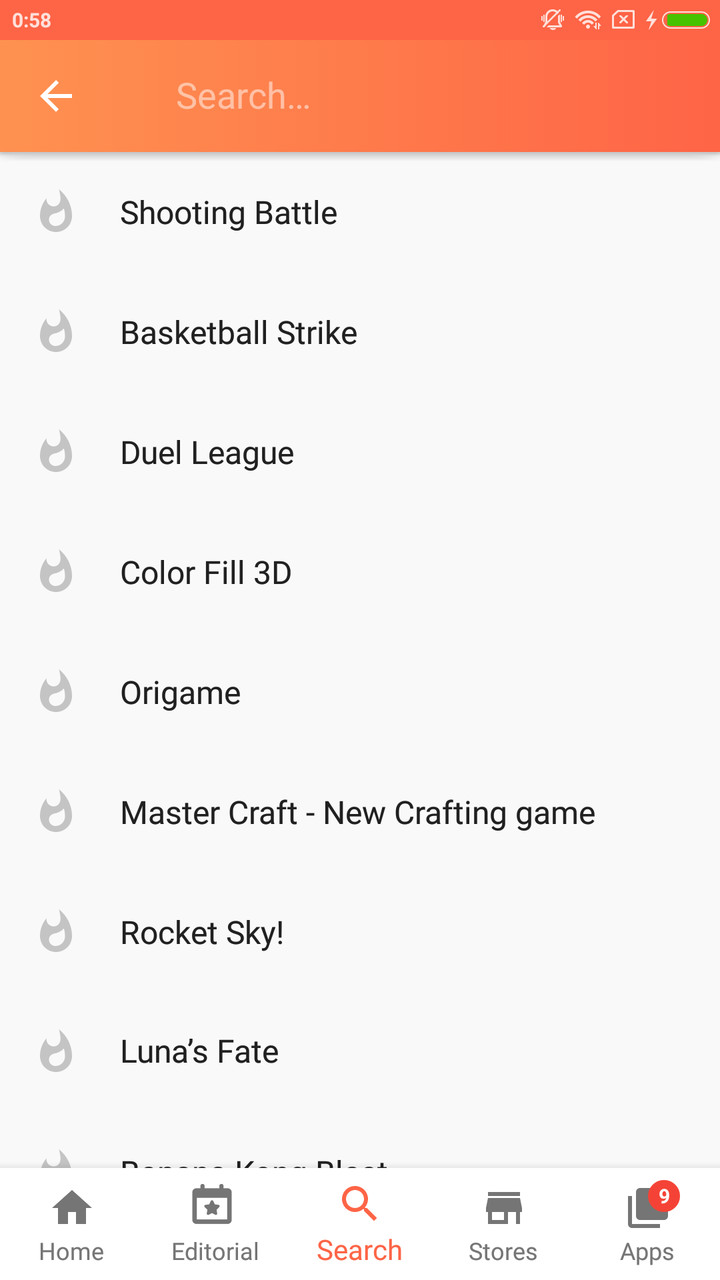Open the Luna's Fate suggestion

click(x=199, y=1052)
